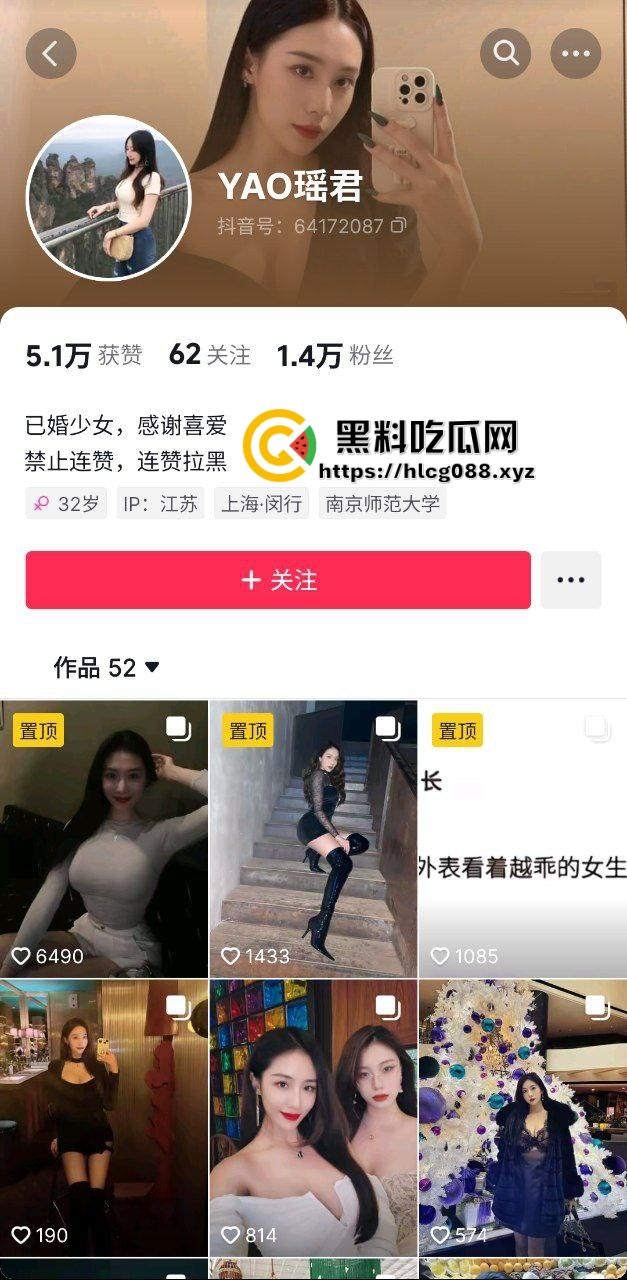Image resolution: width=627 pixels, height=1280 pixels.
Task: Open the top-right overflow menu
Action: (x=575, y=54)
